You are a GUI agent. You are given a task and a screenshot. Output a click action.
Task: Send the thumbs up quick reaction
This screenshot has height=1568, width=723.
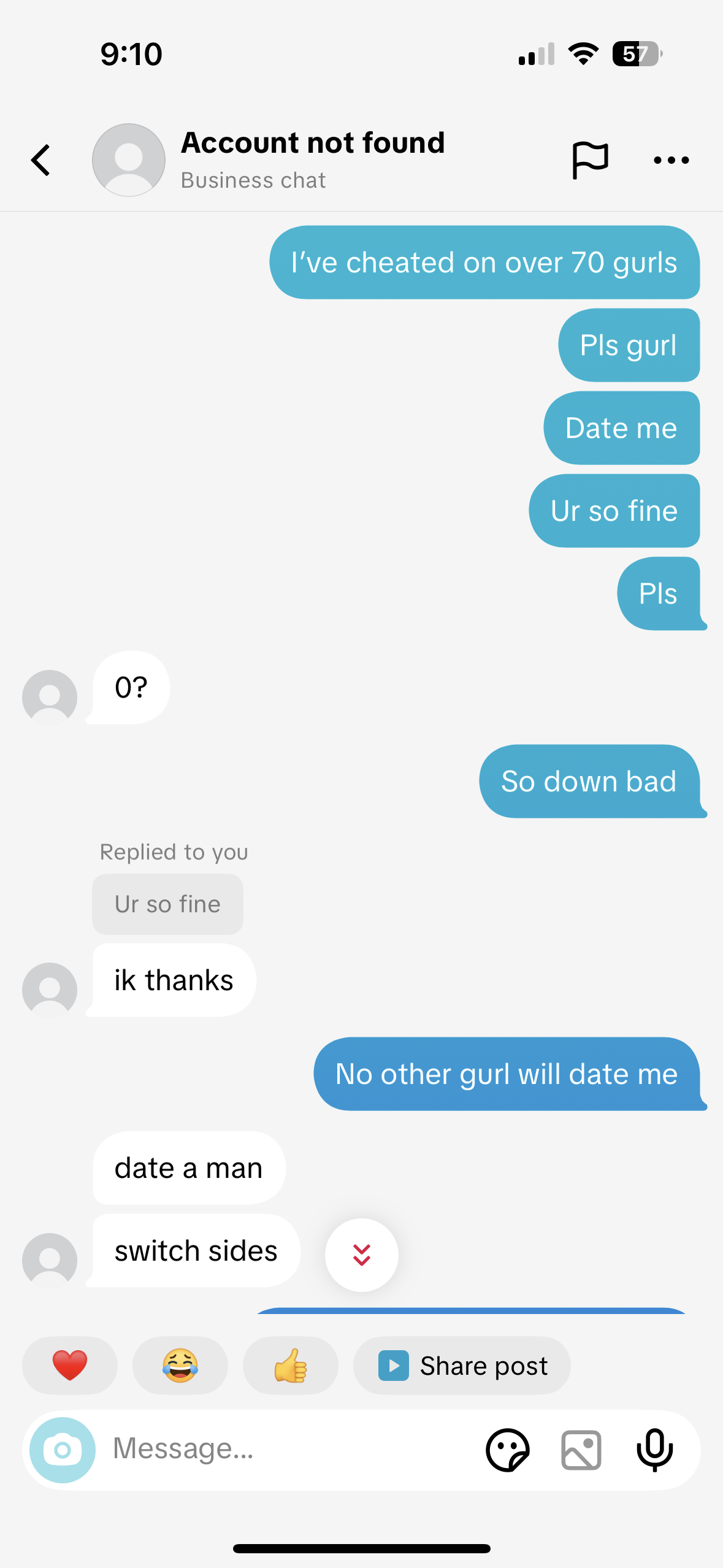coord(291,1366)
